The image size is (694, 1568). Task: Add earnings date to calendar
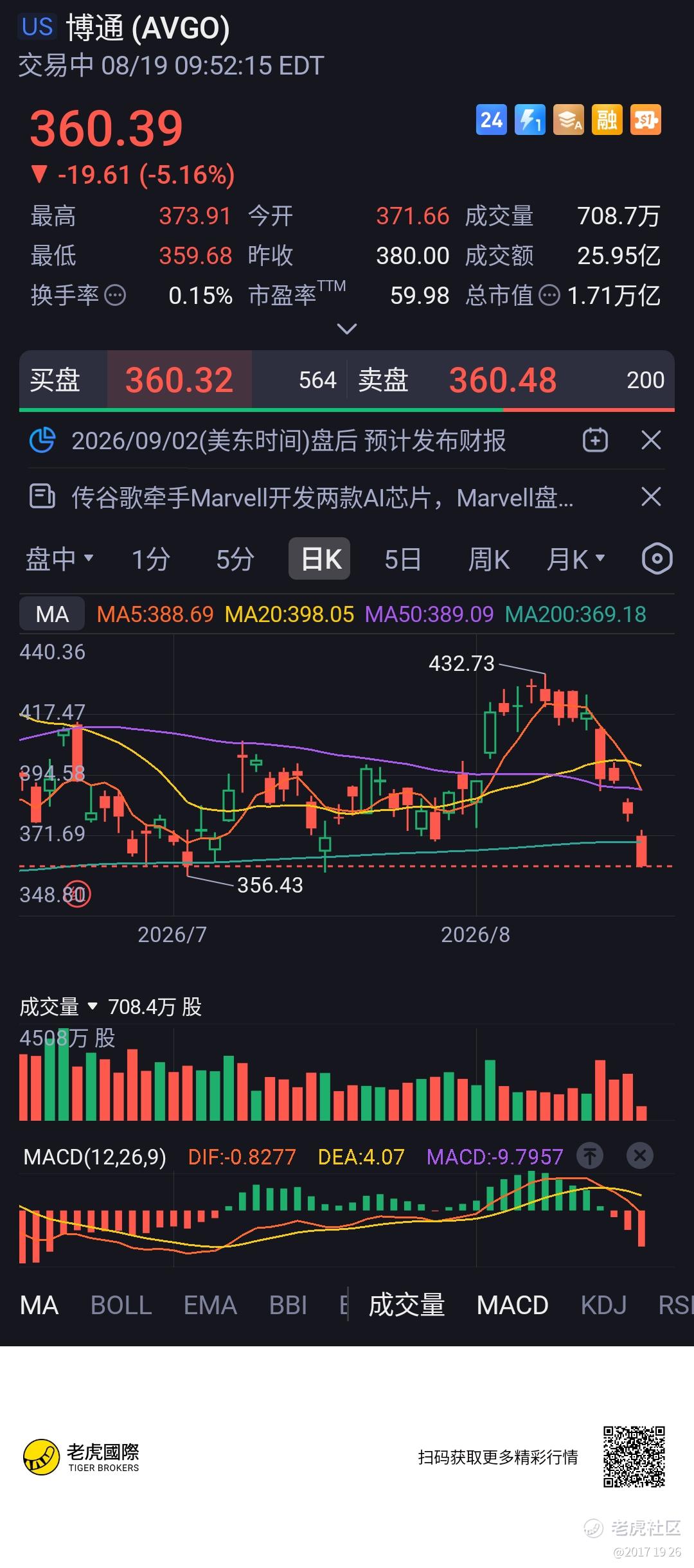[595, 441]
